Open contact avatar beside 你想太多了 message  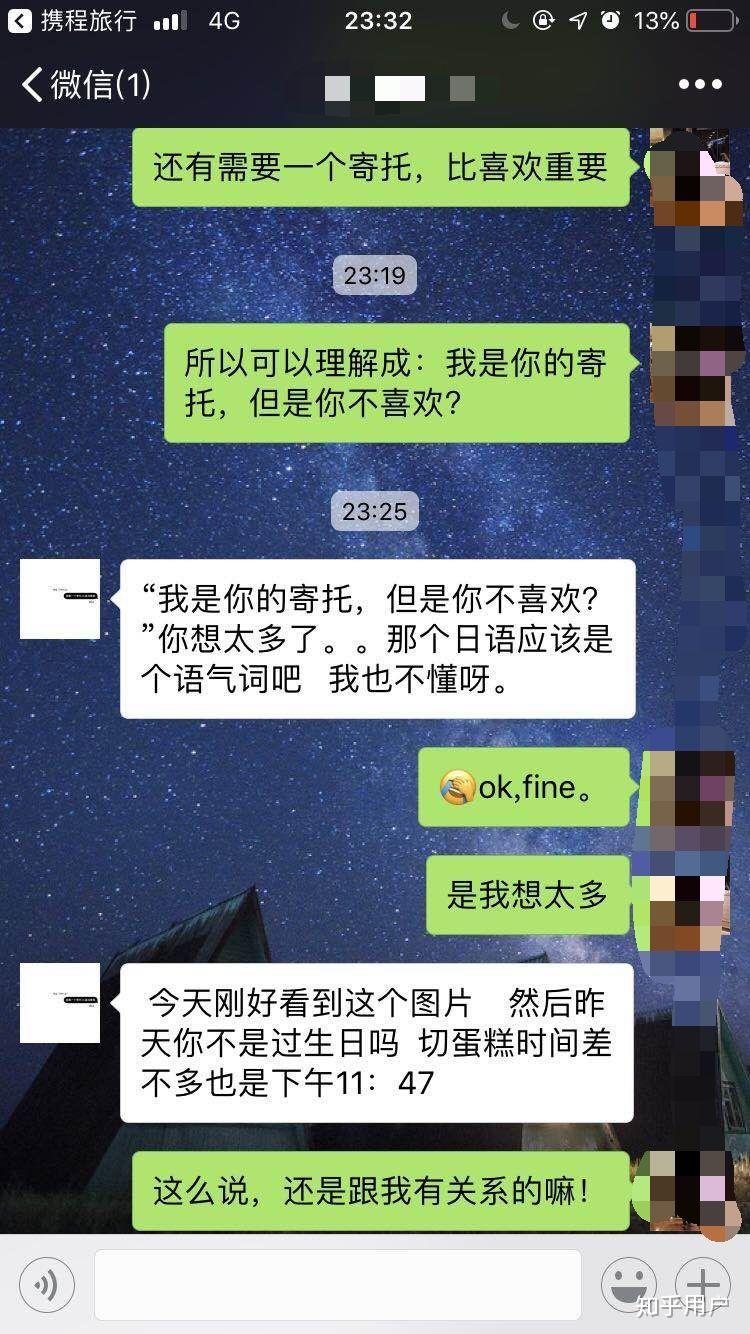click(x=60, y=598)
